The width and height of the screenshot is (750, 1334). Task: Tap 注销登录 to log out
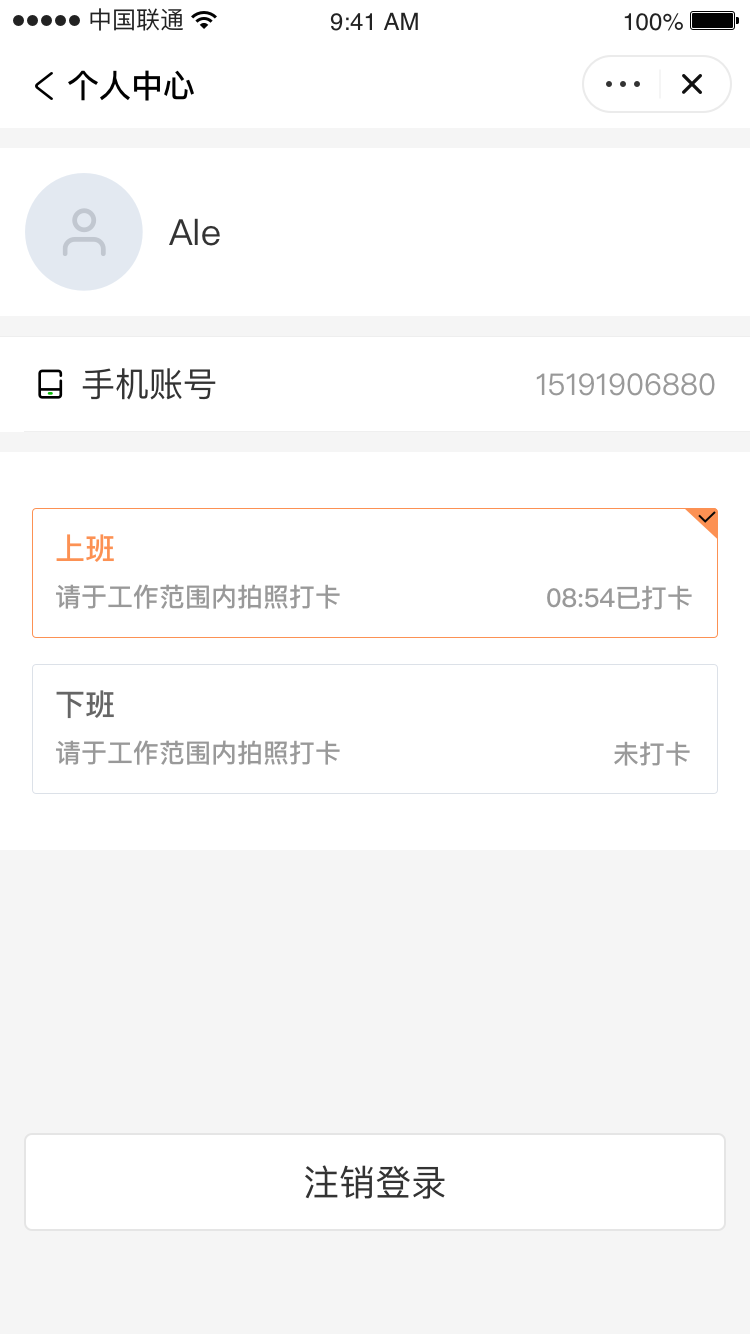tap(375, 1182)
